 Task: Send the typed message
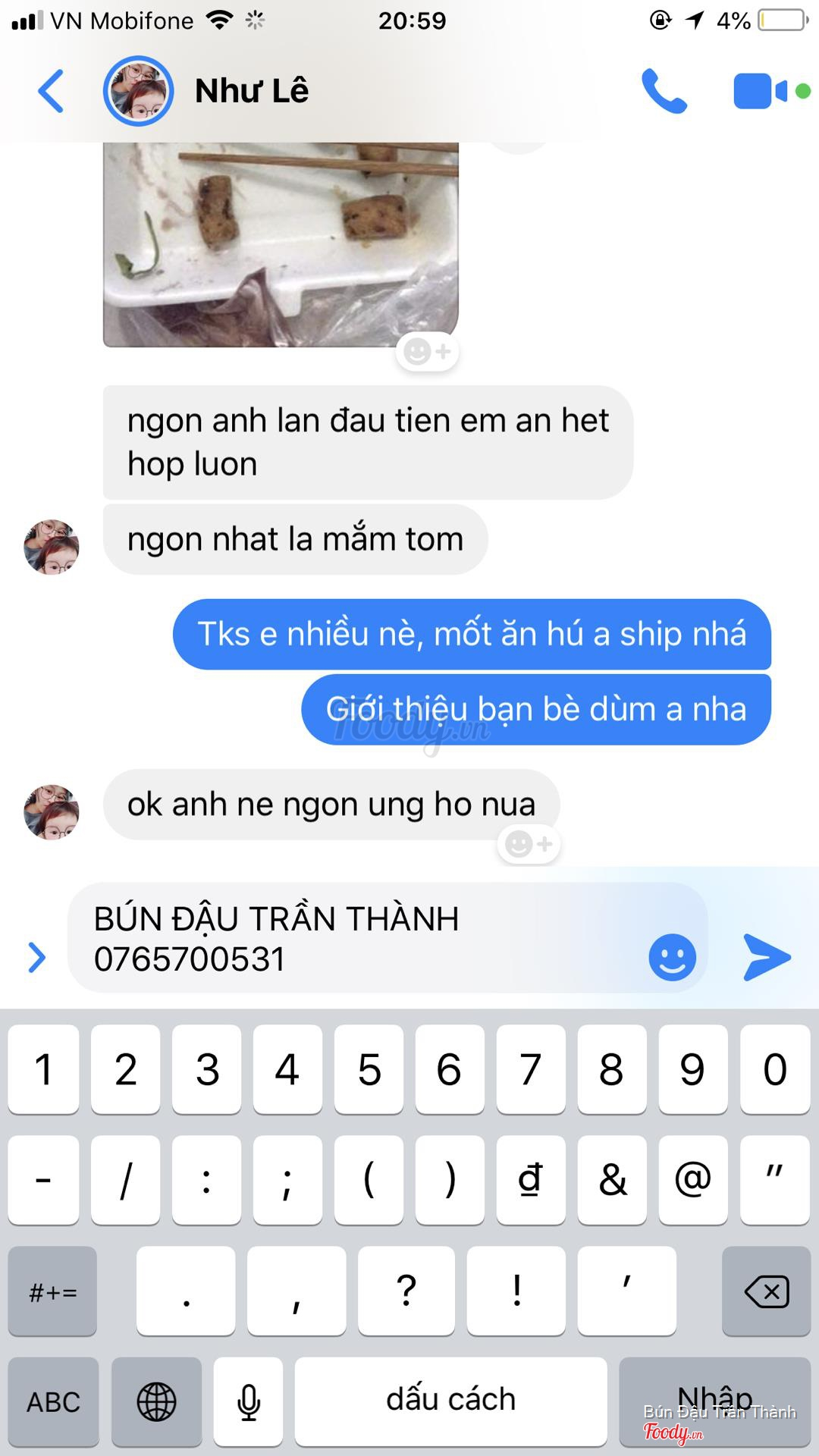coord(767,957)
